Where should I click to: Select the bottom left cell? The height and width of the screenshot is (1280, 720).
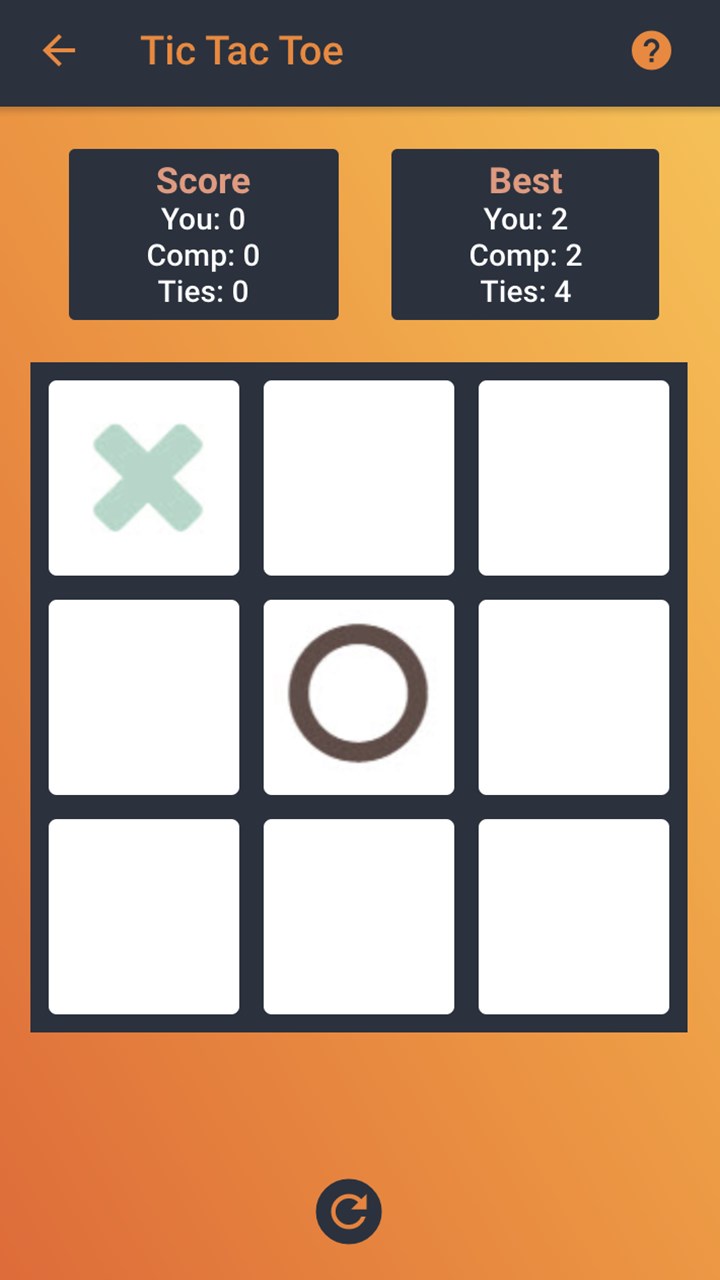[144, 916]
